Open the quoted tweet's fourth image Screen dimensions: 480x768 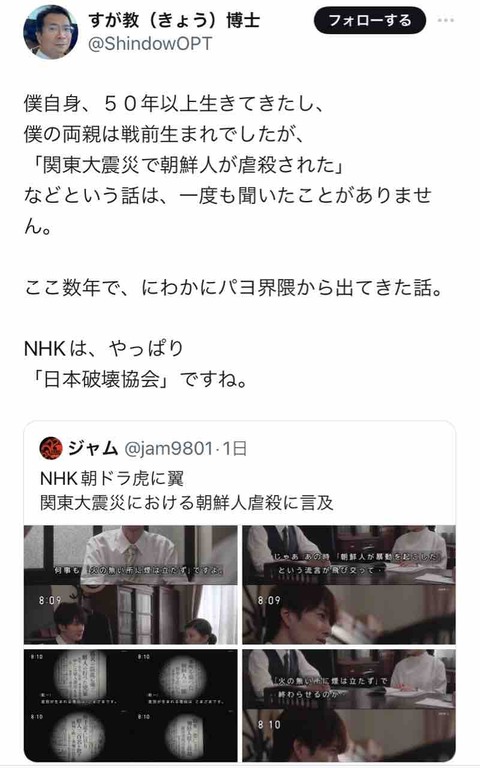point(349,705)
